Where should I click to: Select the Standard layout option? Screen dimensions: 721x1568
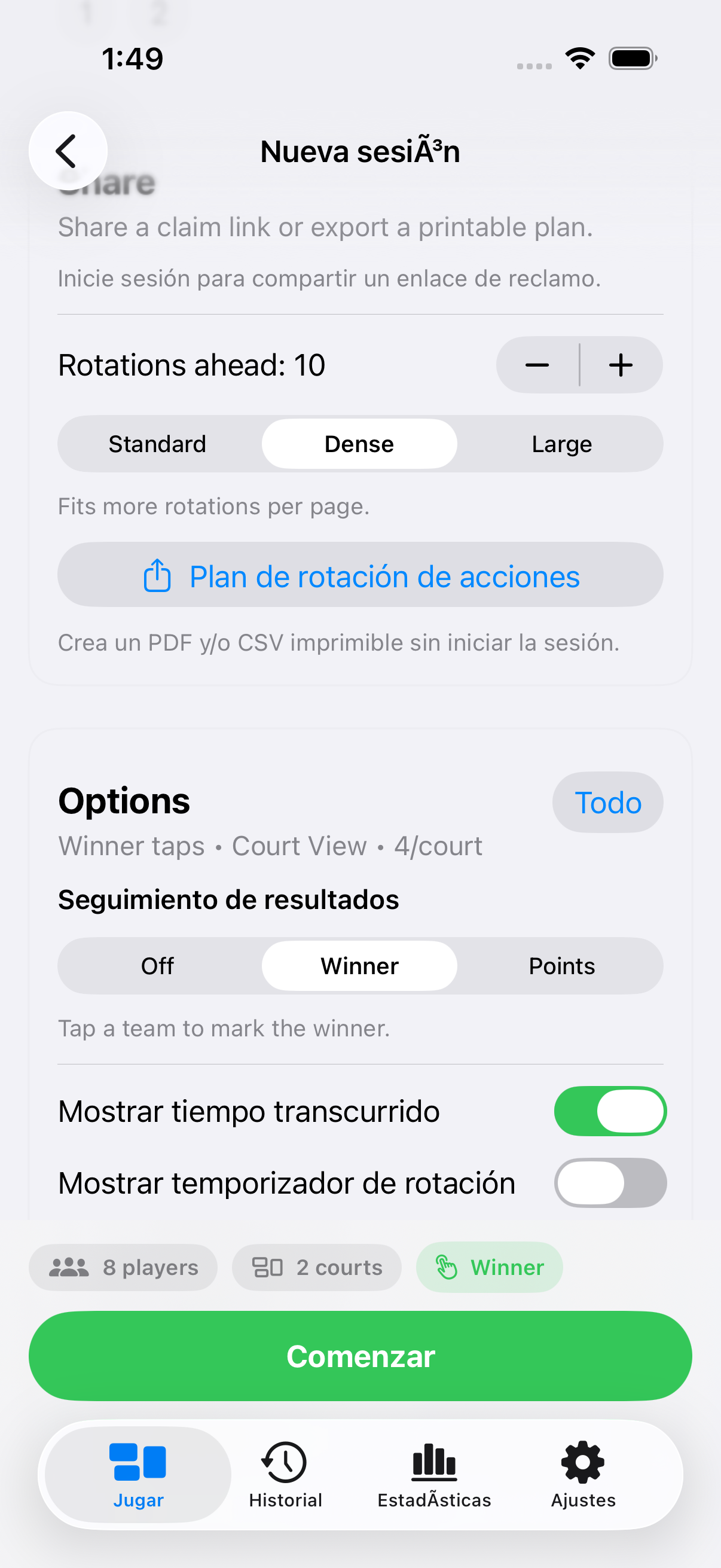(158, 444)
